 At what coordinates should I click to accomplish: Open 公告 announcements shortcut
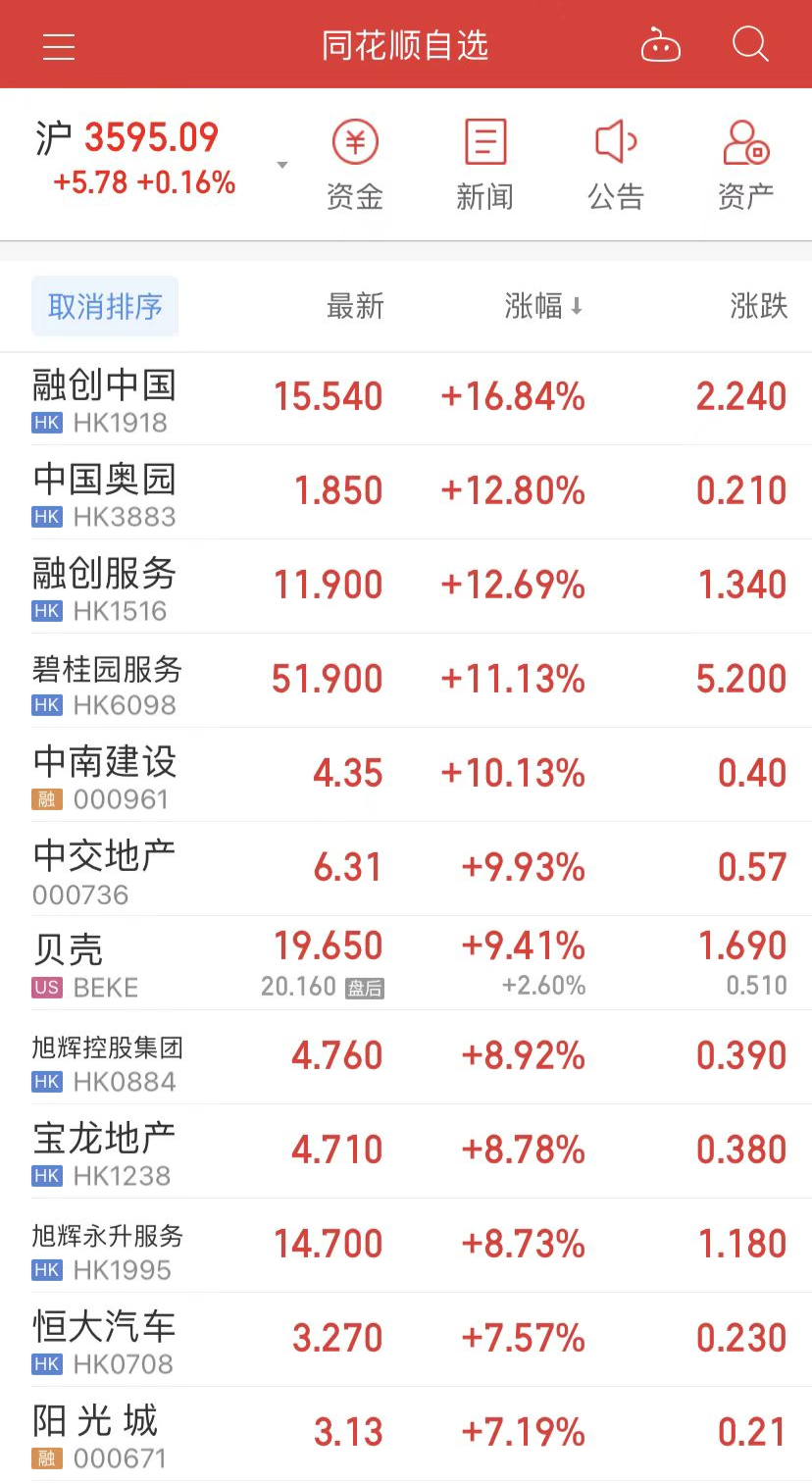point(616,166)
